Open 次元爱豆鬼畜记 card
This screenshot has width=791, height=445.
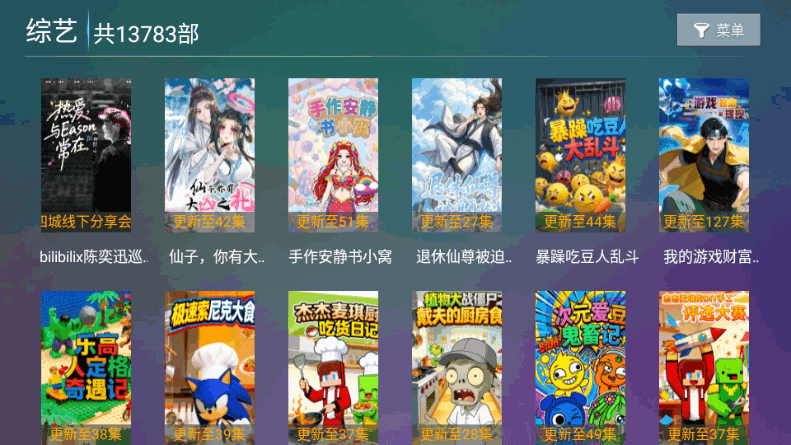pos(580,367)
